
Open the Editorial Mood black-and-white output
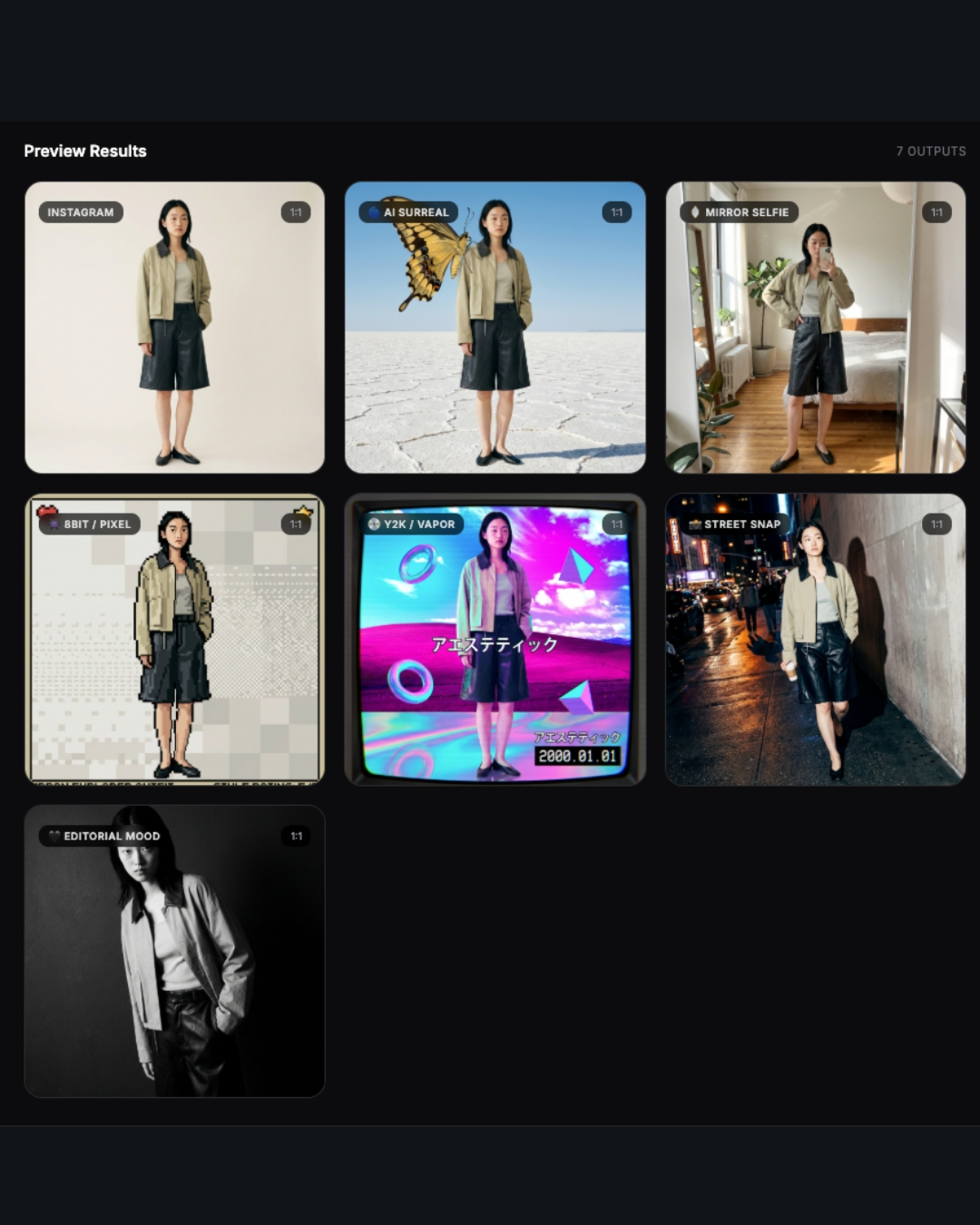point(174,951)
